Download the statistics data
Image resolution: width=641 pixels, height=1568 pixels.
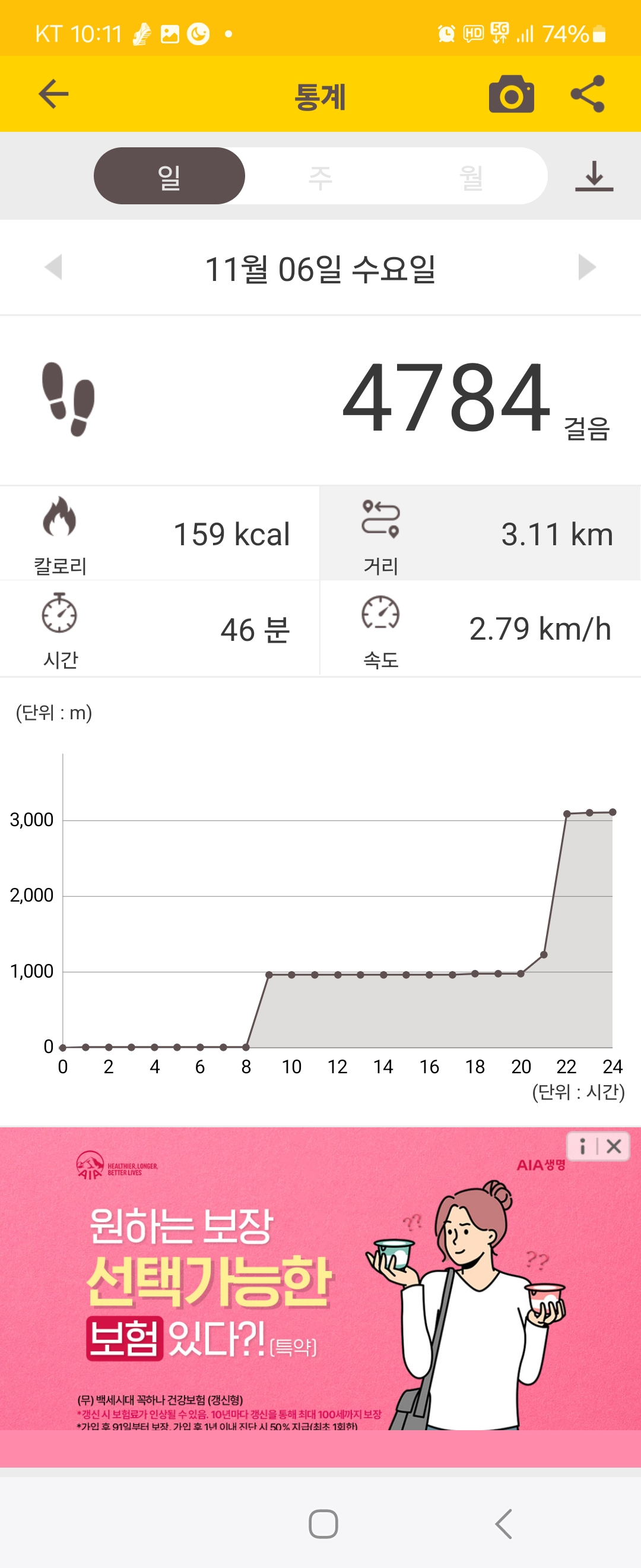[594, 176]
